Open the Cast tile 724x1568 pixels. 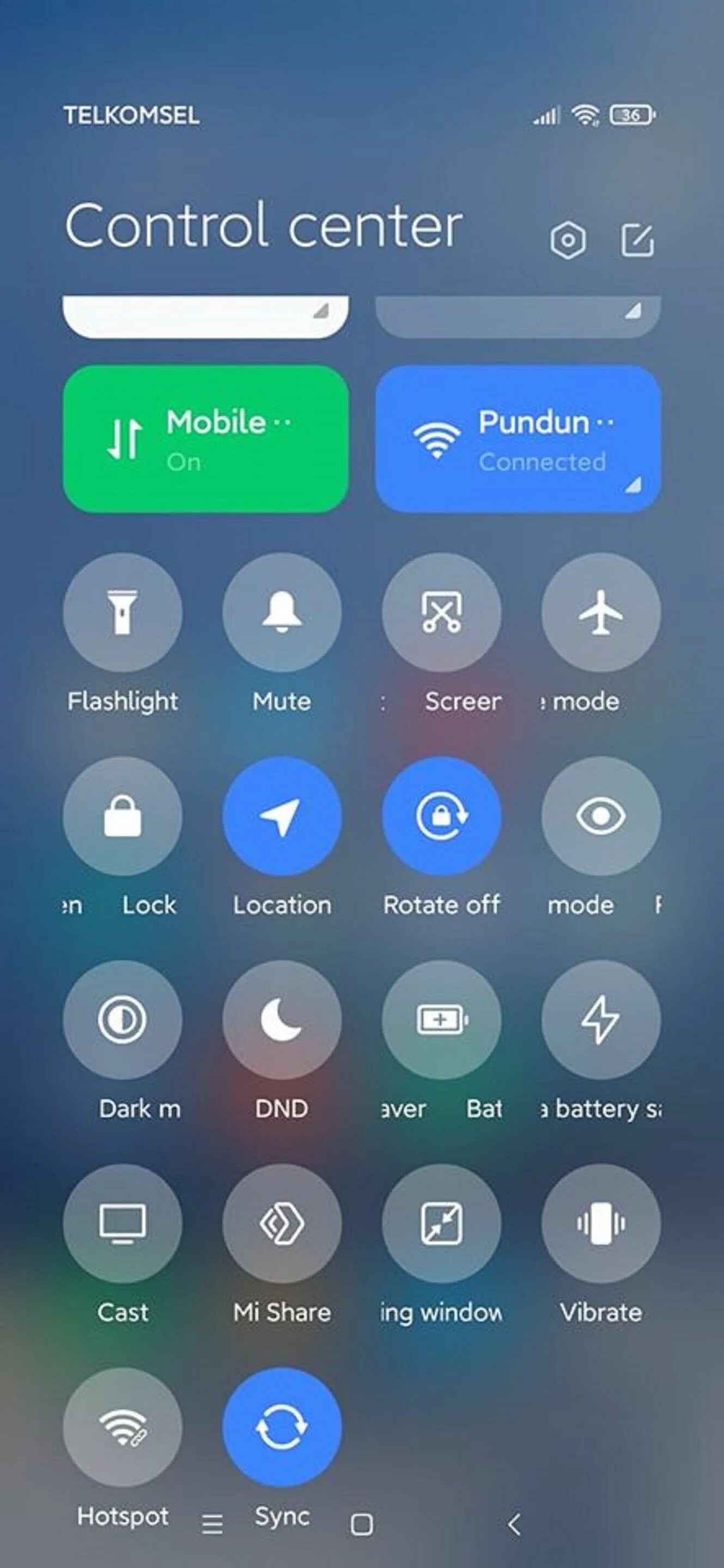point(123,1223)
